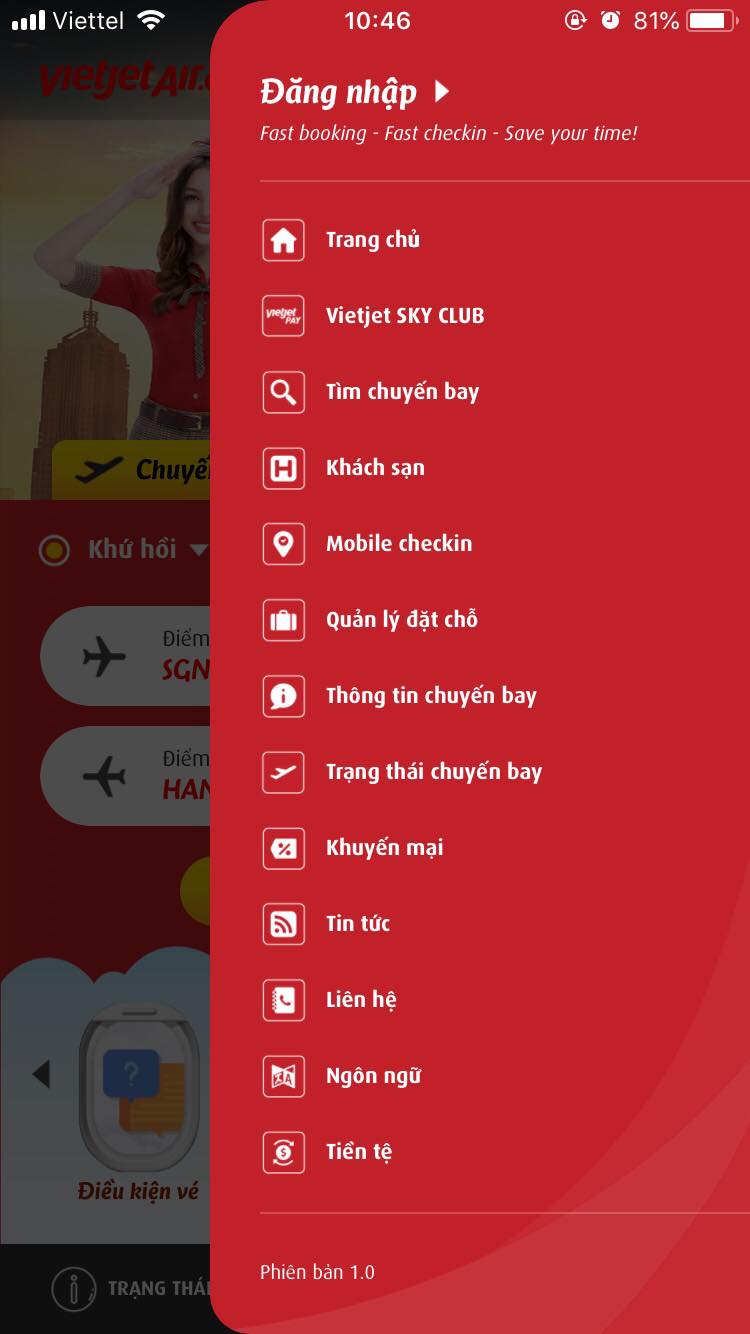The width and height of the screenshot is (750, 1334).
Task: Open Quản lý đặt chỗ bookings
Action: (401, 620)
